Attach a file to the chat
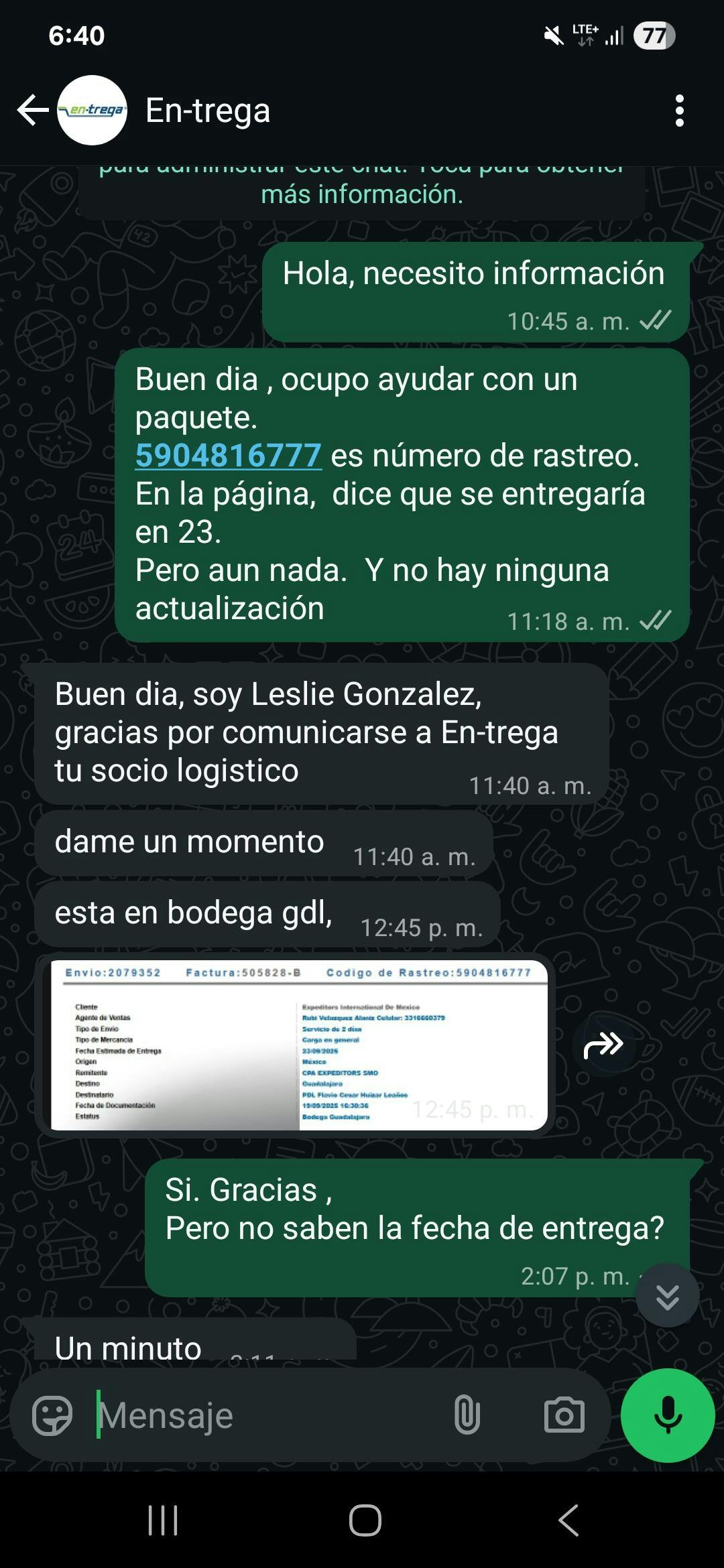Screen dimensions: 724x1568 (x=467, y=1415)
